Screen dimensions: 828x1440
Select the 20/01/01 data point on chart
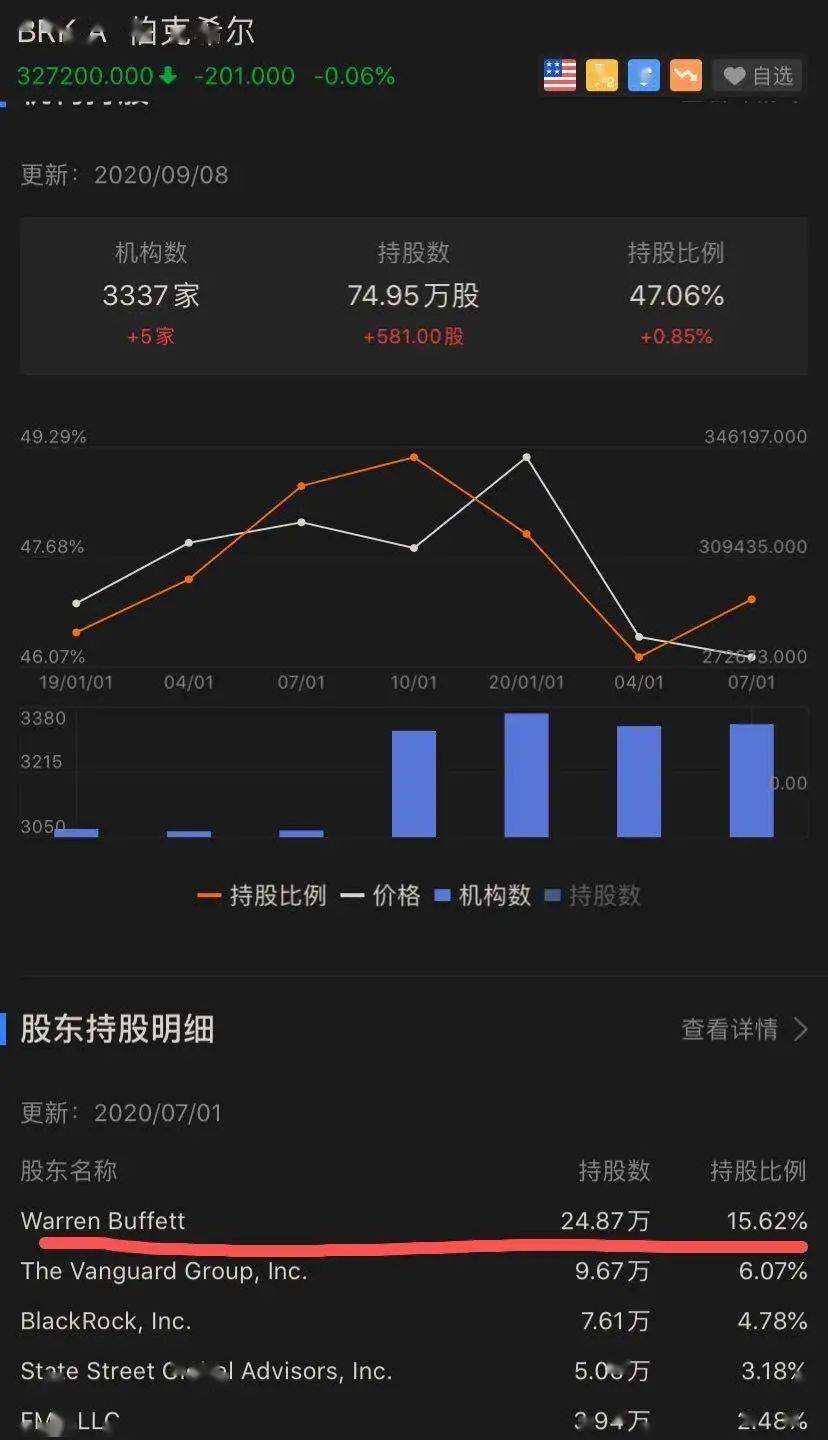[x=527, y=457]
